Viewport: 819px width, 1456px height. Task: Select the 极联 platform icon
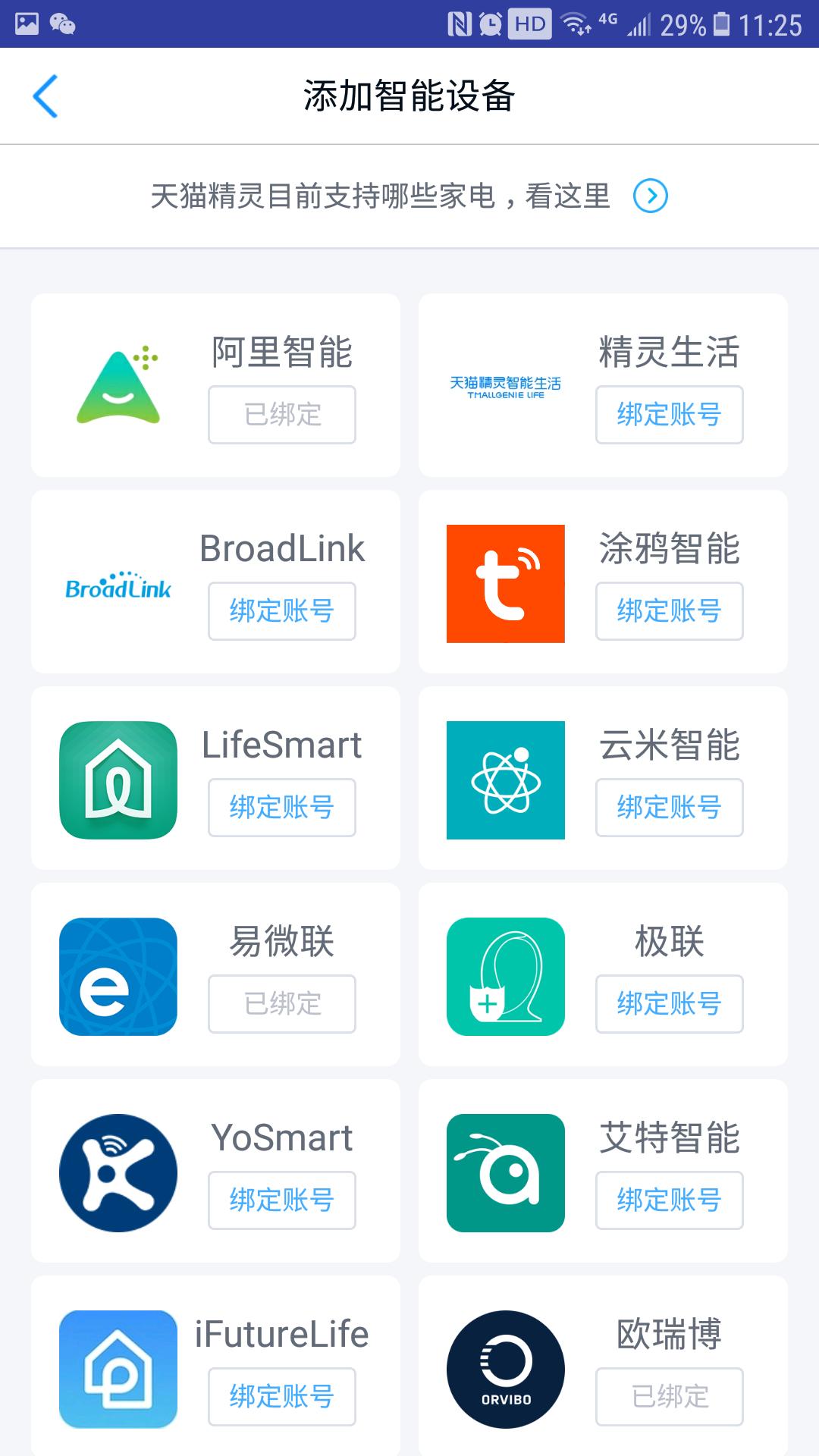pos(505,977)
